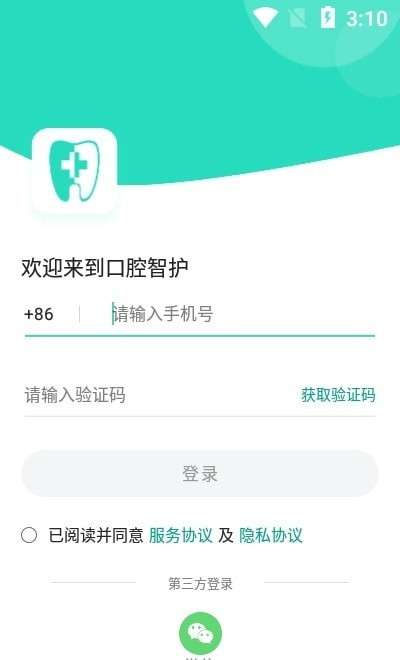Open the +86 country code selector
This screenshot has width=400, height=660.
click(x=39, y=314)
